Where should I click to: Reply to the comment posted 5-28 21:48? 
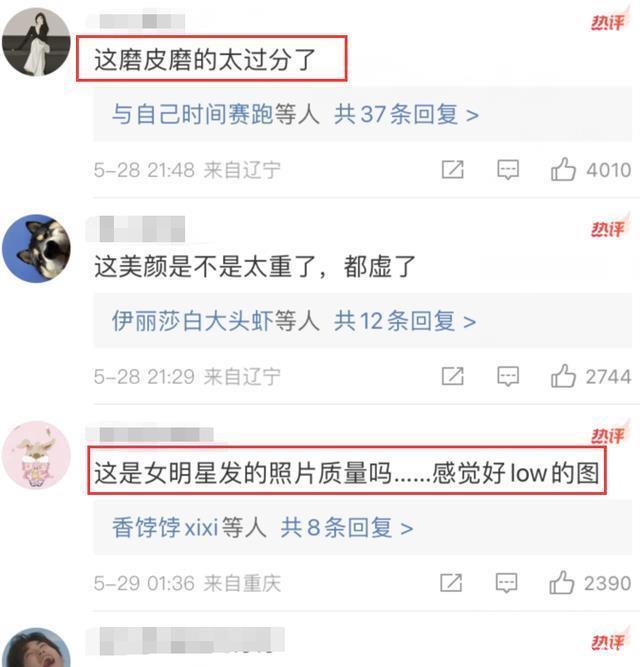click(x=509, y=170)
